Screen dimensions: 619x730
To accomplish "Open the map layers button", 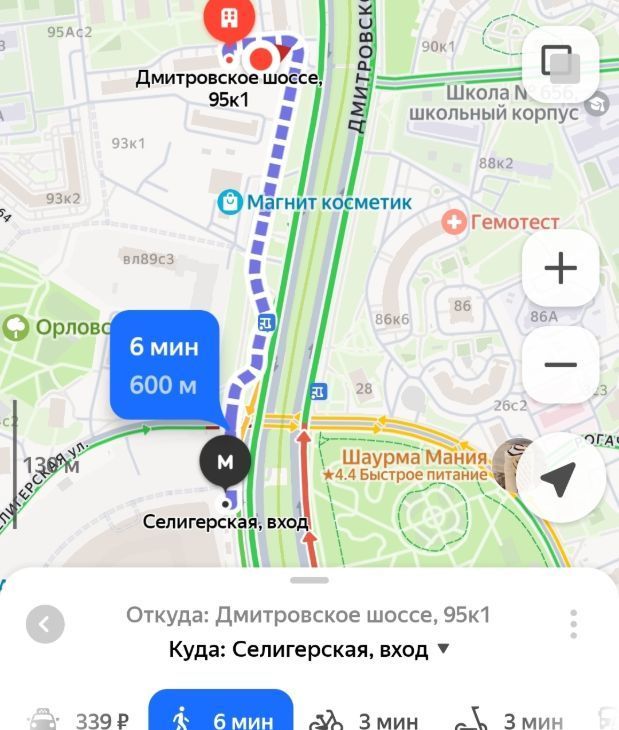I will point(560,64).
